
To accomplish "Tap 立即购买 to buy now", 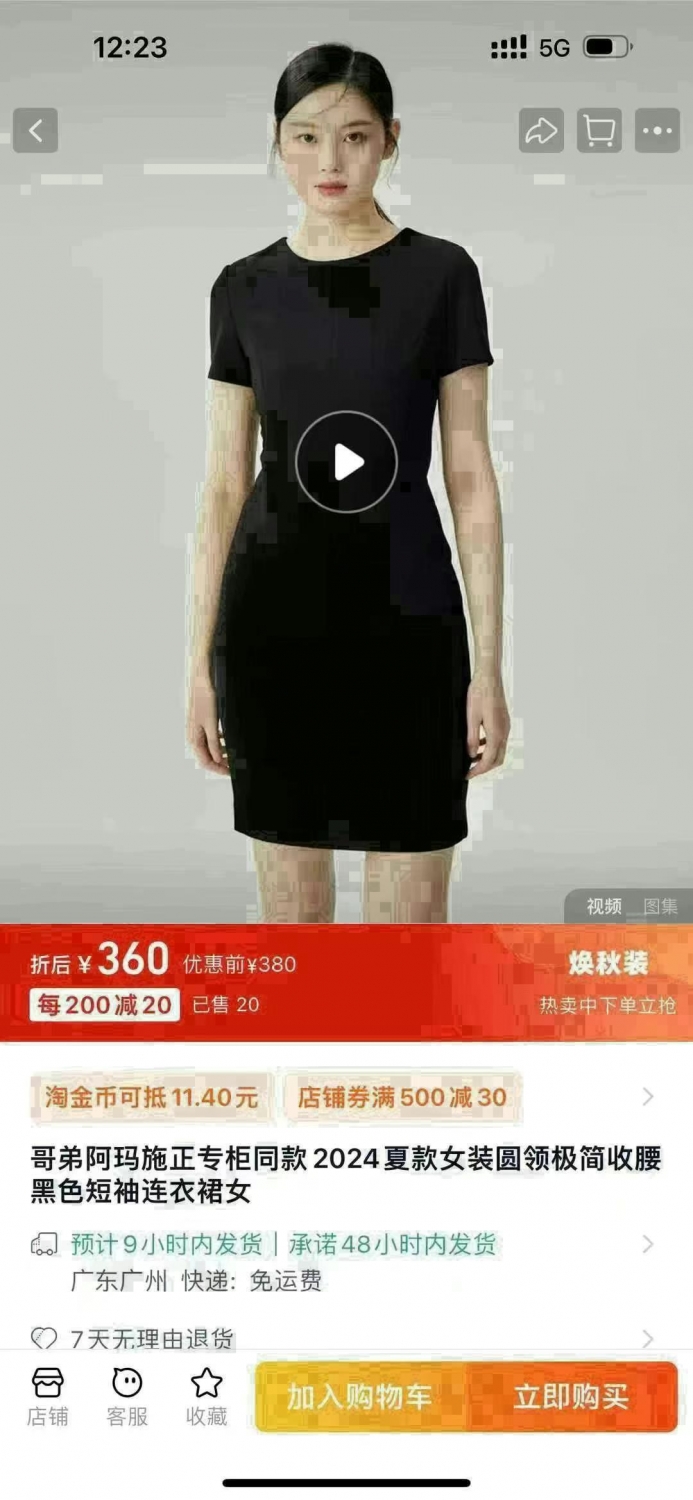I will tap(572, 1397).
